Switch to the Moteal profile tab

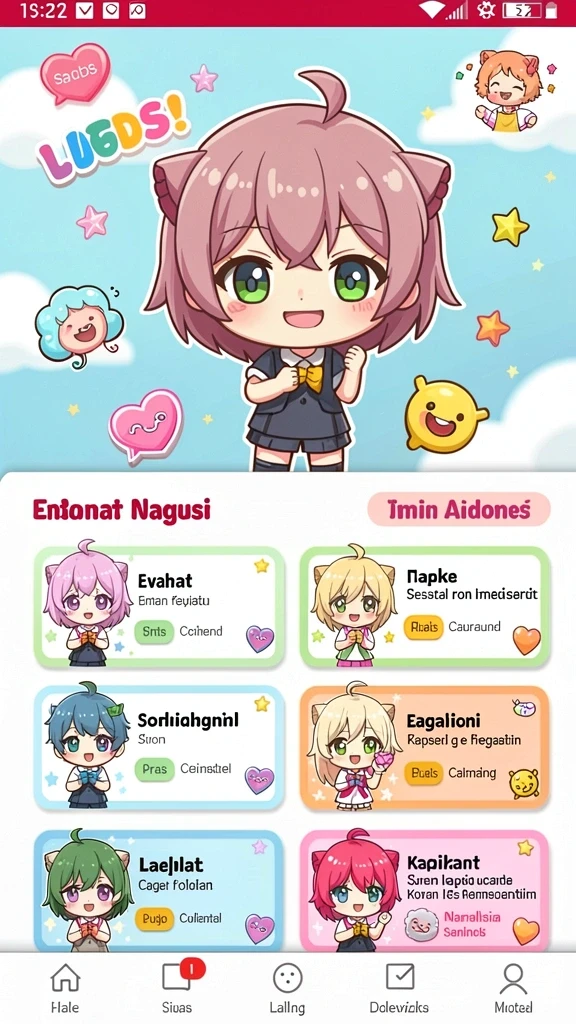(513, 989)
